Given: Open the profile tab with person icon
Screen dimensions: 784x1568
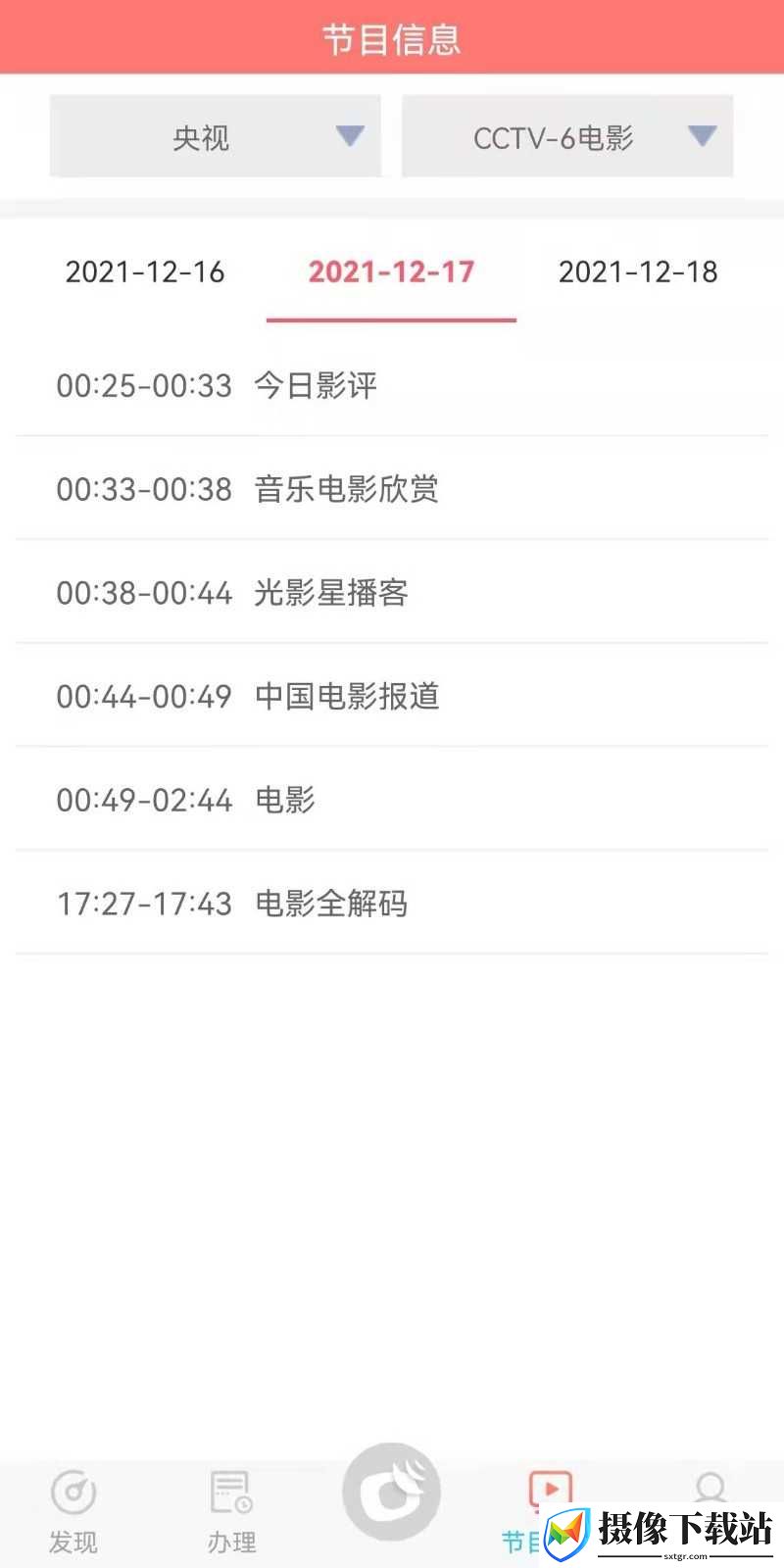Looking at the screenshot, I should (710, 1490).
